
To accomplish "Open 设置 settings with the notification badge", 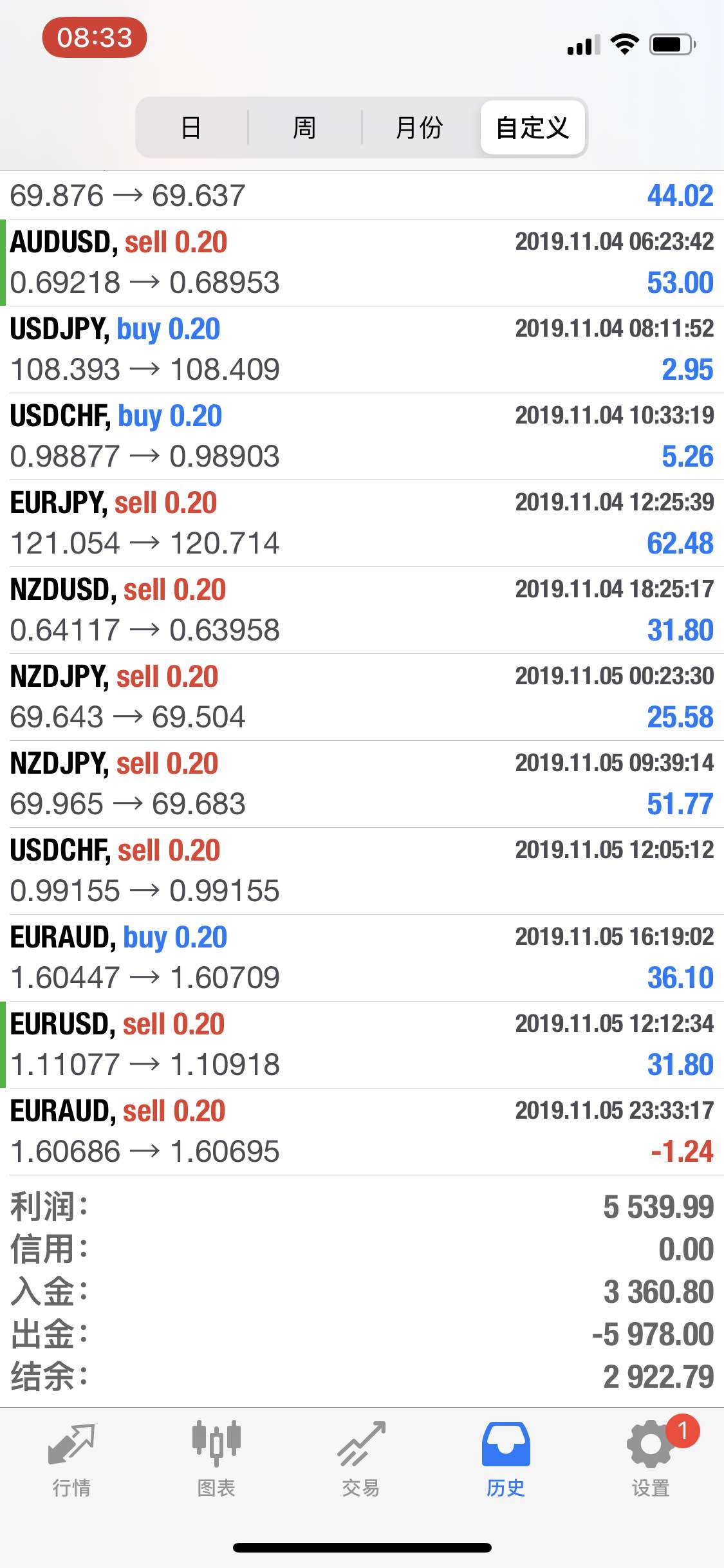I will pyautogui.click(x=651, y=1460).
